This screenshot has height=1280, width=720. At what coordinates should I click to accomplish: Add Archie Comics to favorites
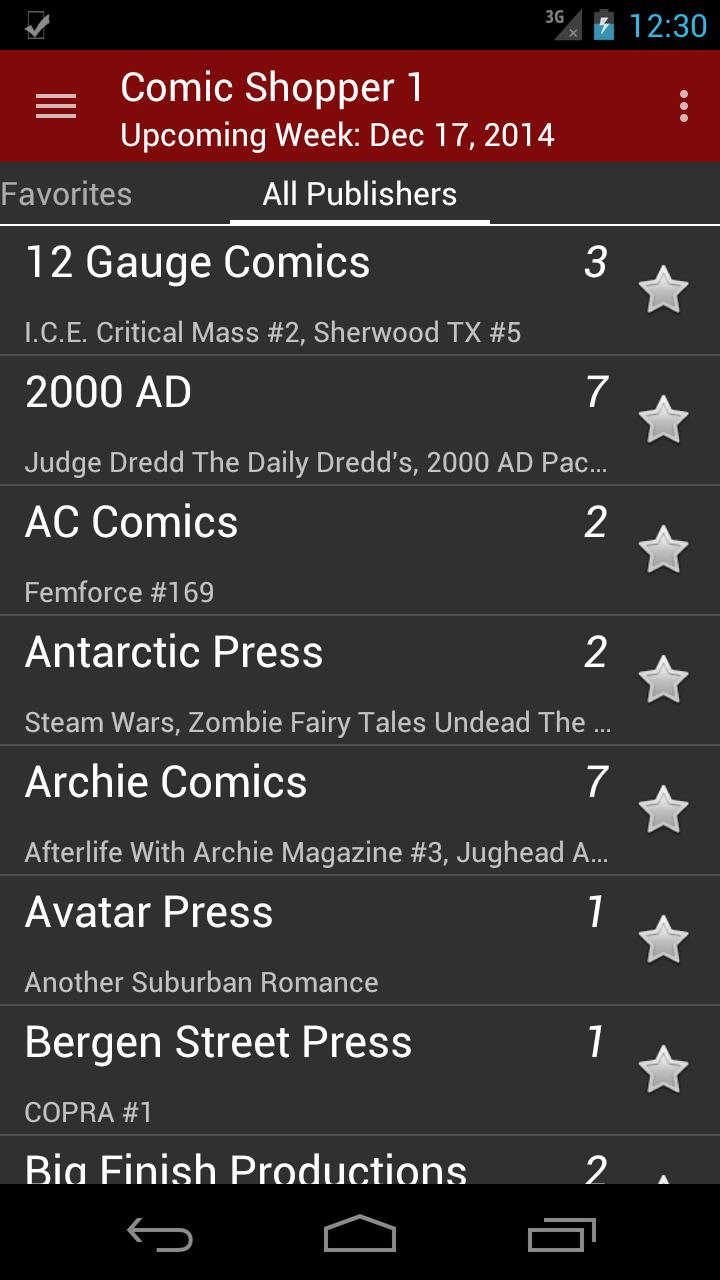click(x=663, y=810)
